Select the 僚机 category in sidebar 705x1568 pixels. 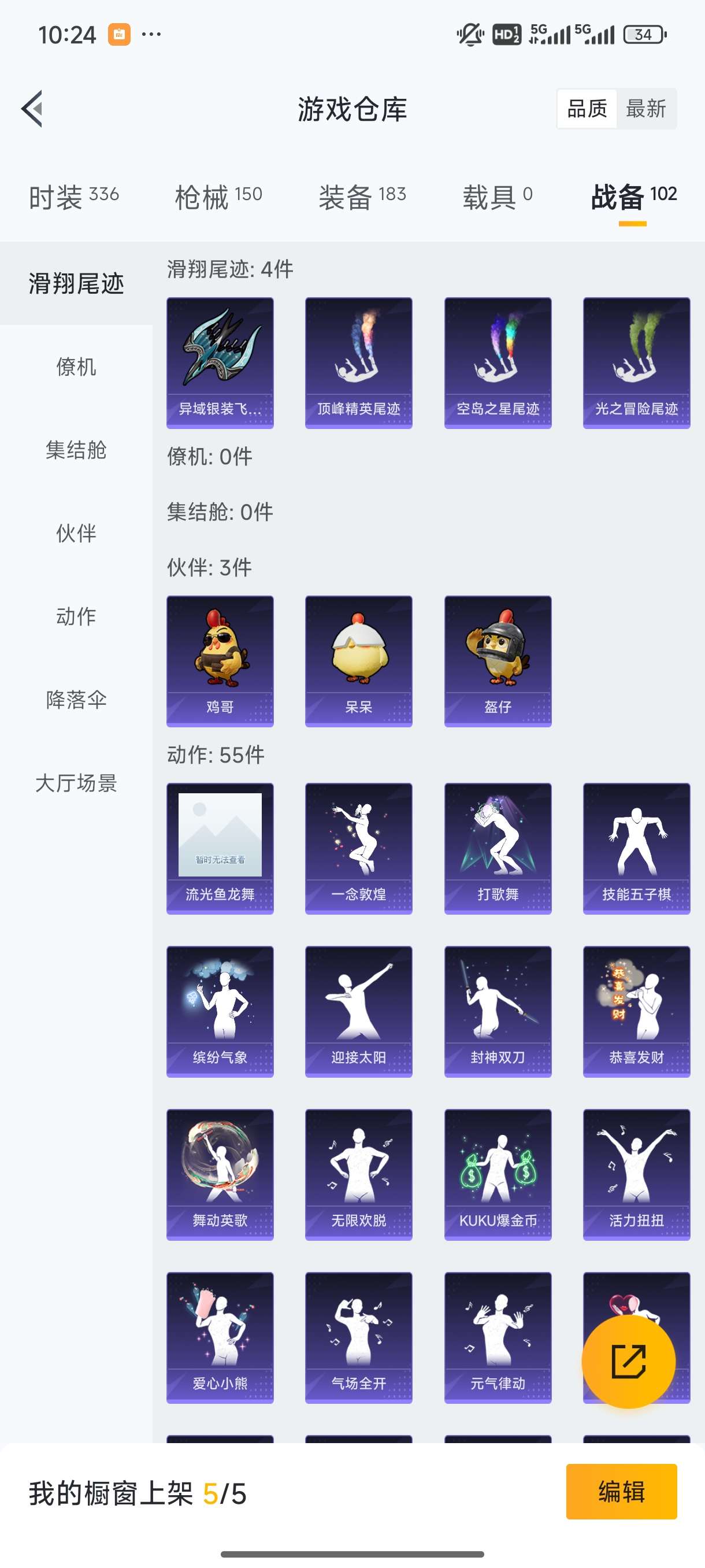[x=76, y=367]
